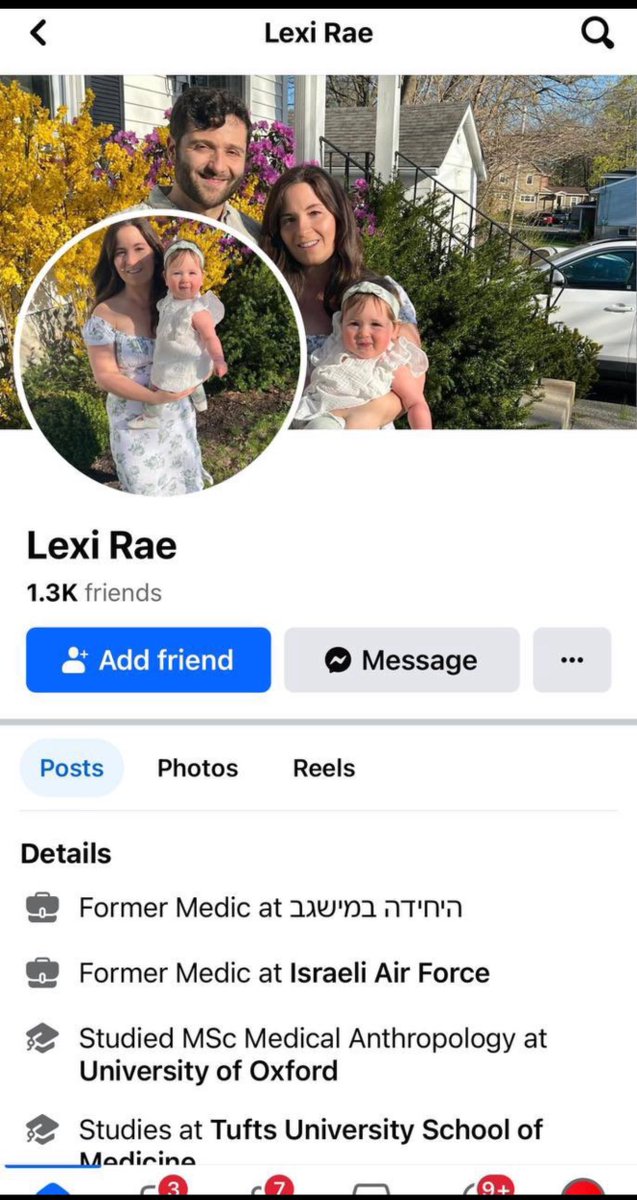Screen dimensions: 637x1200
Task: Select the Posts tab
Action: pyautogui.click(x=71, y=768)
